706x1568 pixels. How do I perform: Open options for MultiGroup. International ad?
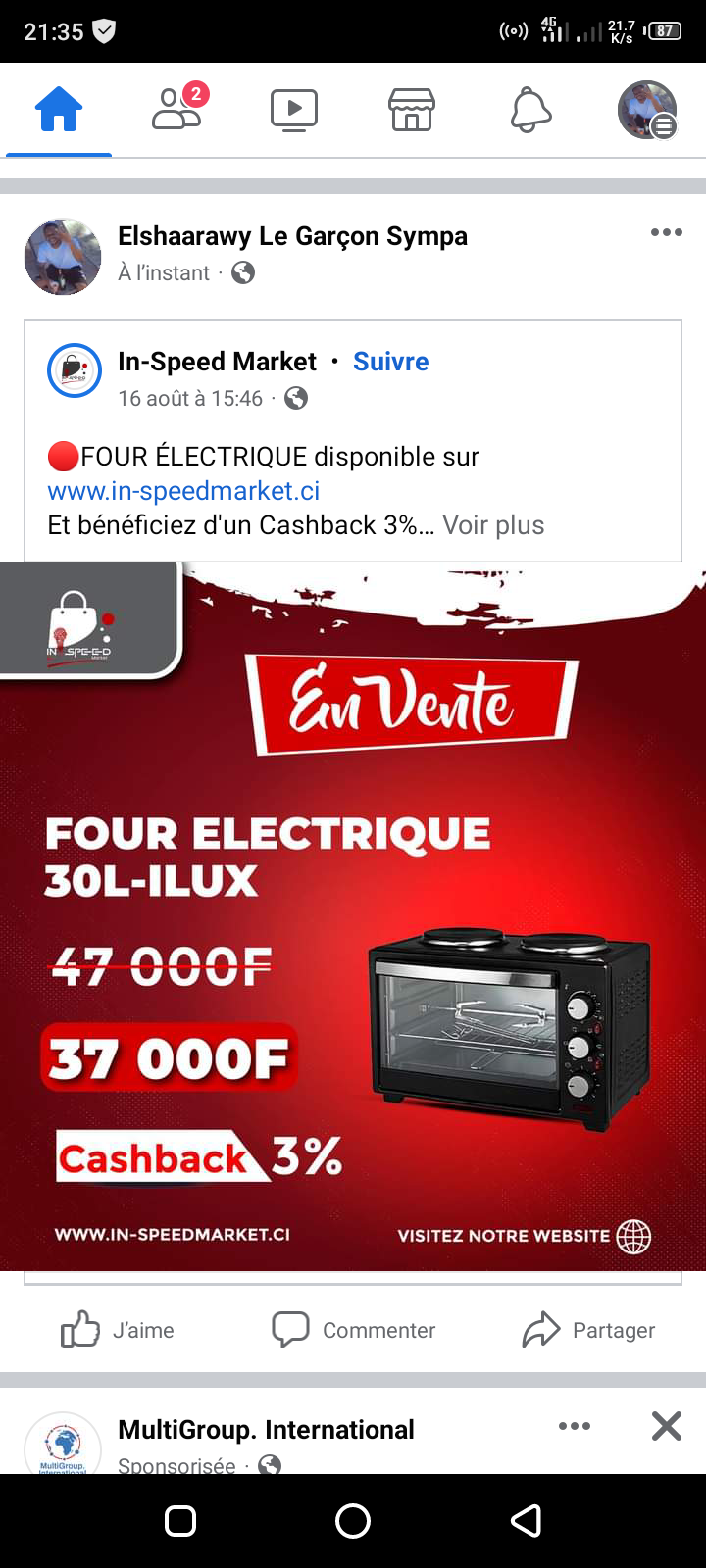[x=575, y=1426]
